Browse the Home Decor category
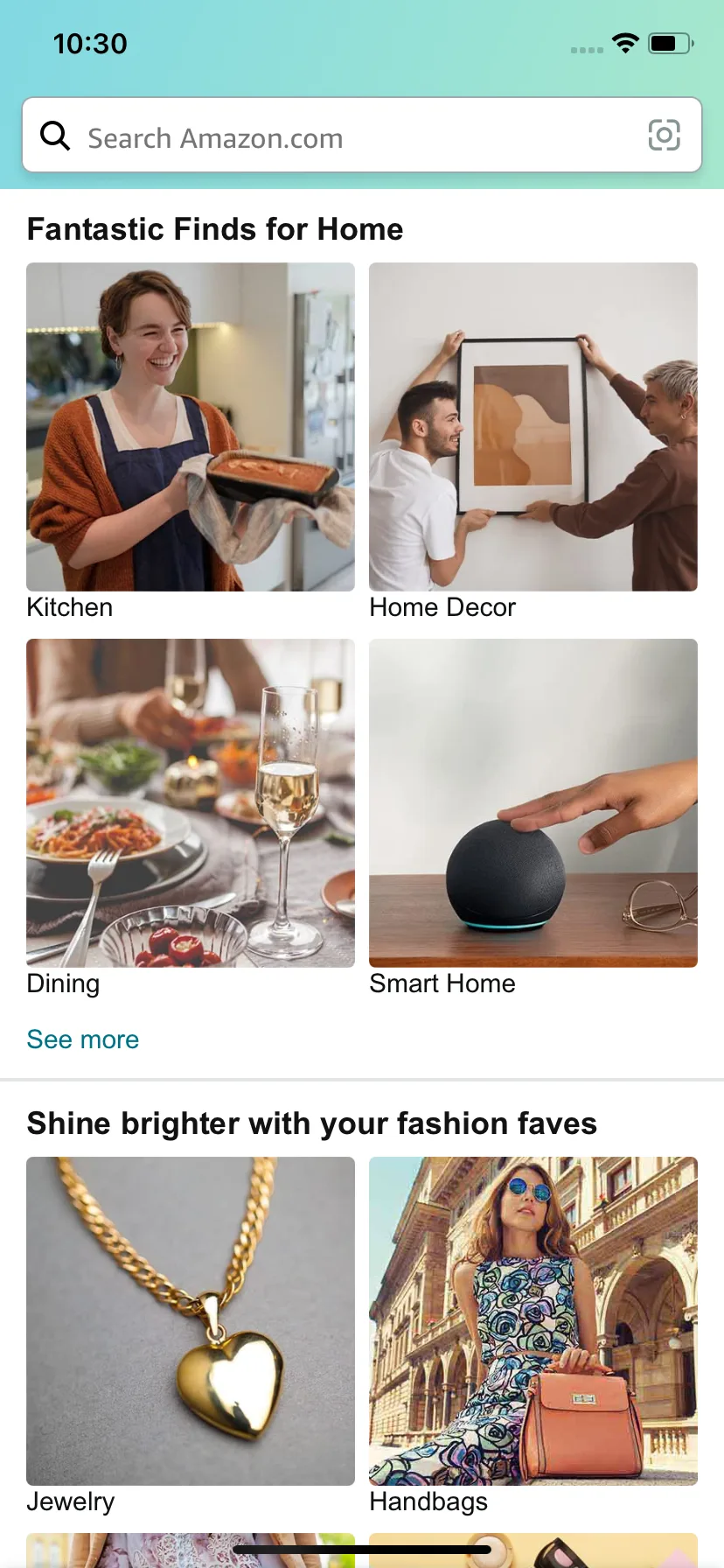Screen dimensions: 724x1568 click(533, 442)
